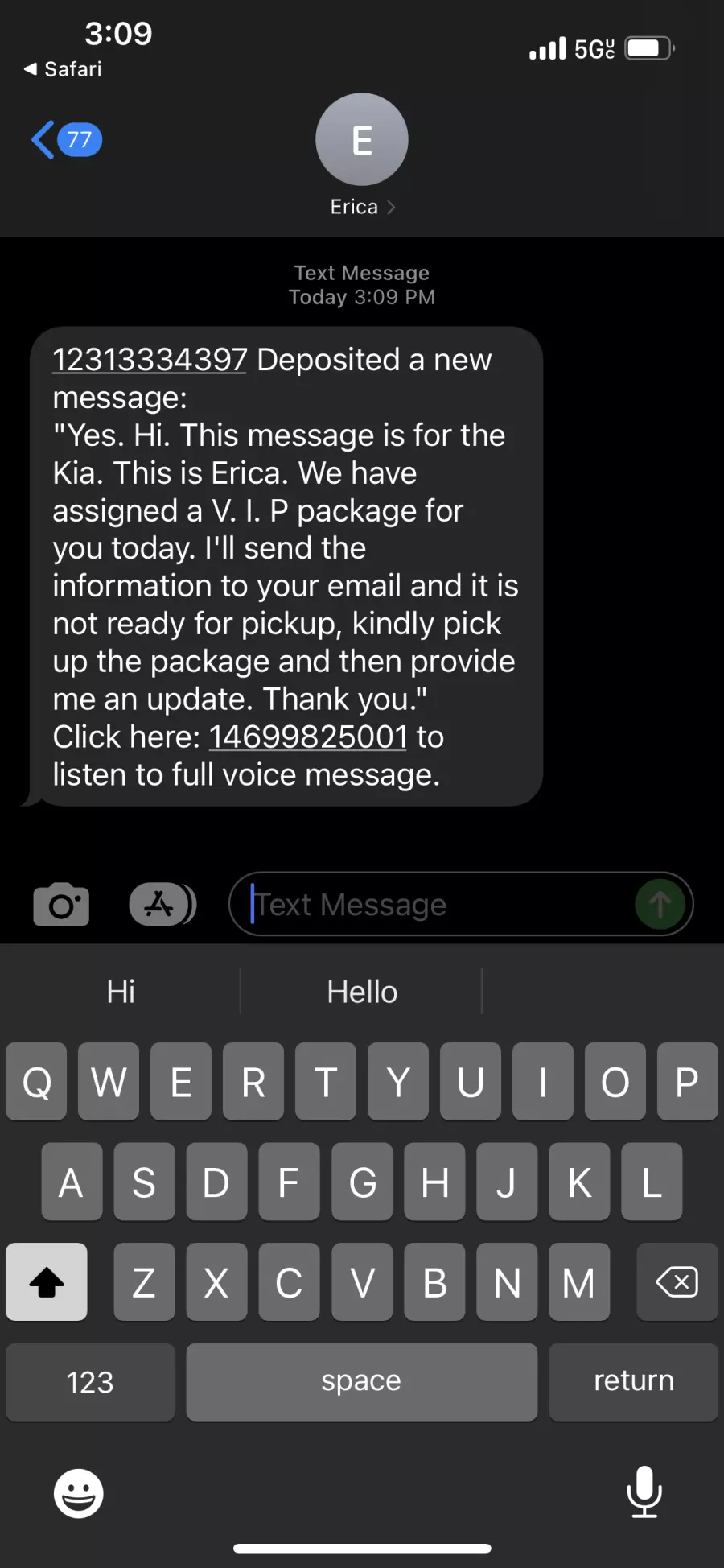Insert the "Hello" suggestion
Screen dimensions: 724x1568
click(x=362, y=992)
